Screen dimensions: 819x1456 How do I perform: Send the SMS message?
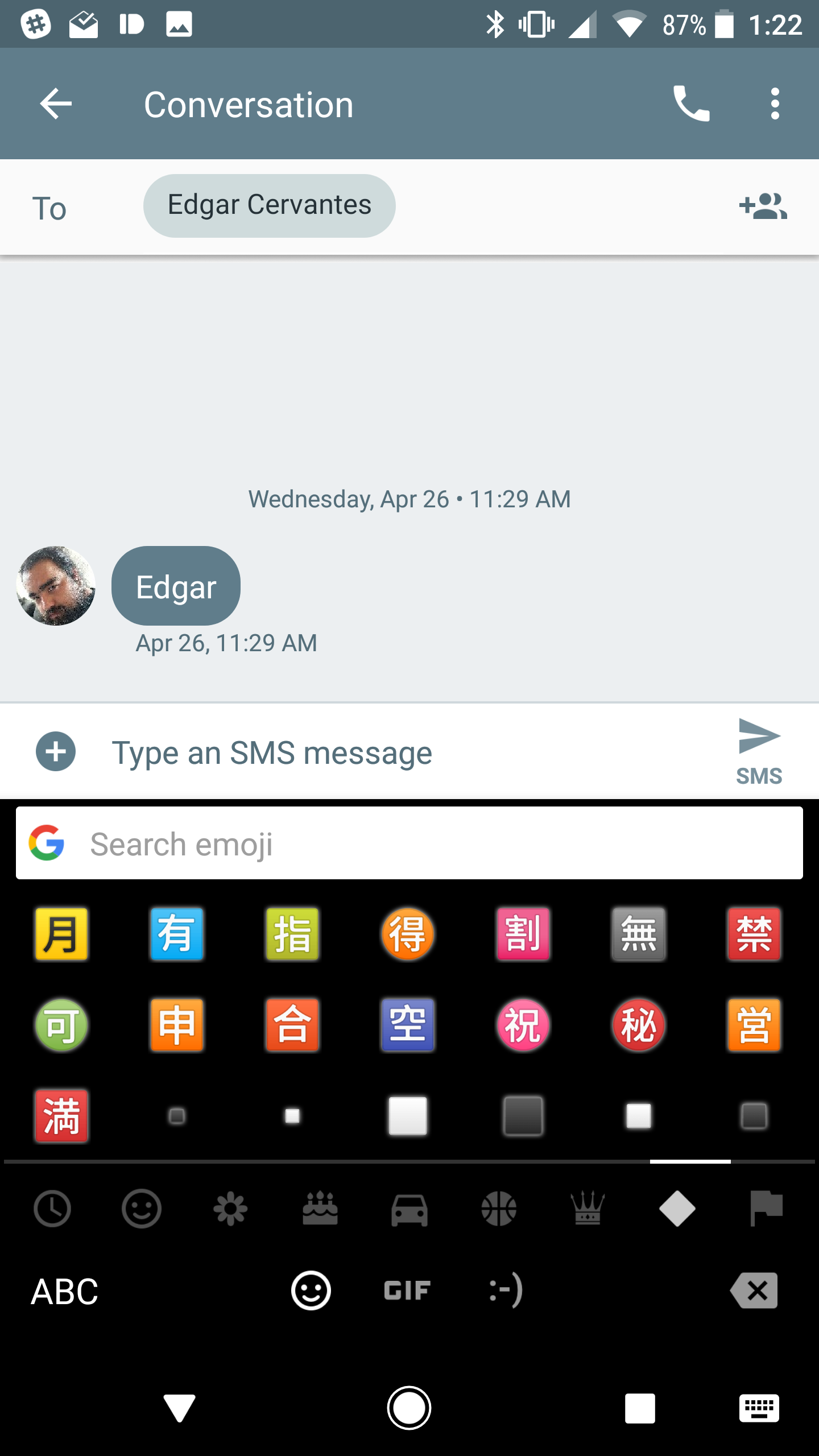point(759,751)
